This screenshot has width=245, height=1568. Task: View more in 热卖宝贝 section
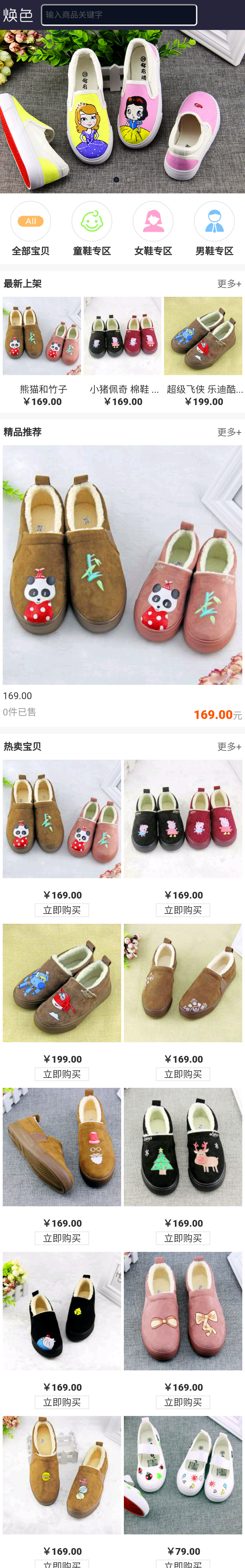[x=229, y=747]
